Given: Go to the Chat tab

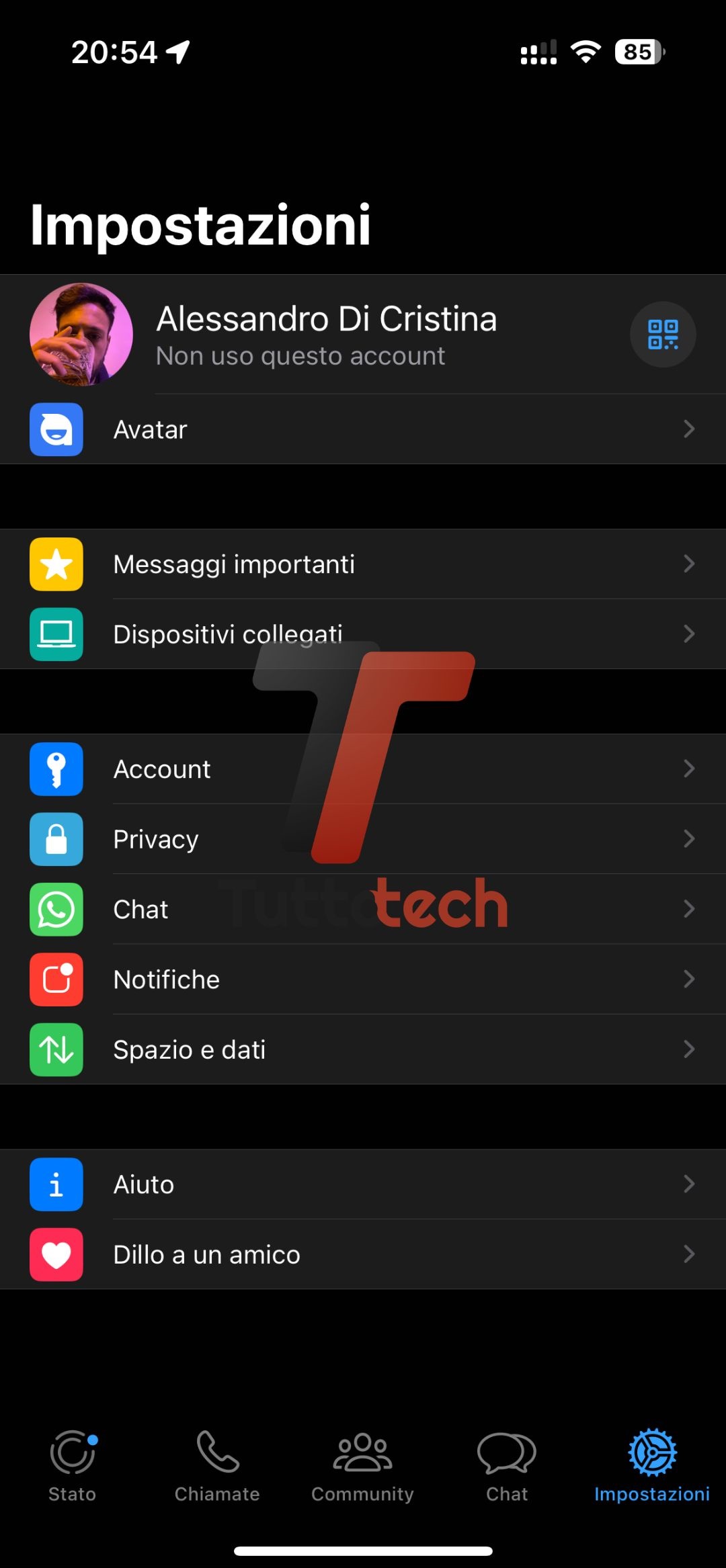Looking at the screenshot, I should [x=507, y=1466].
